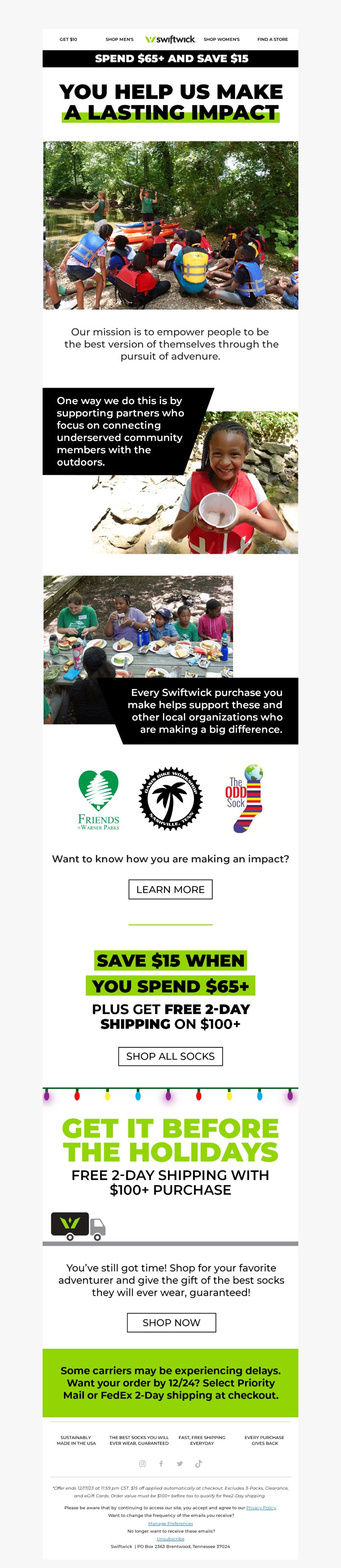
Task: Read the Privacy Policy
Action: [261, 1508]
